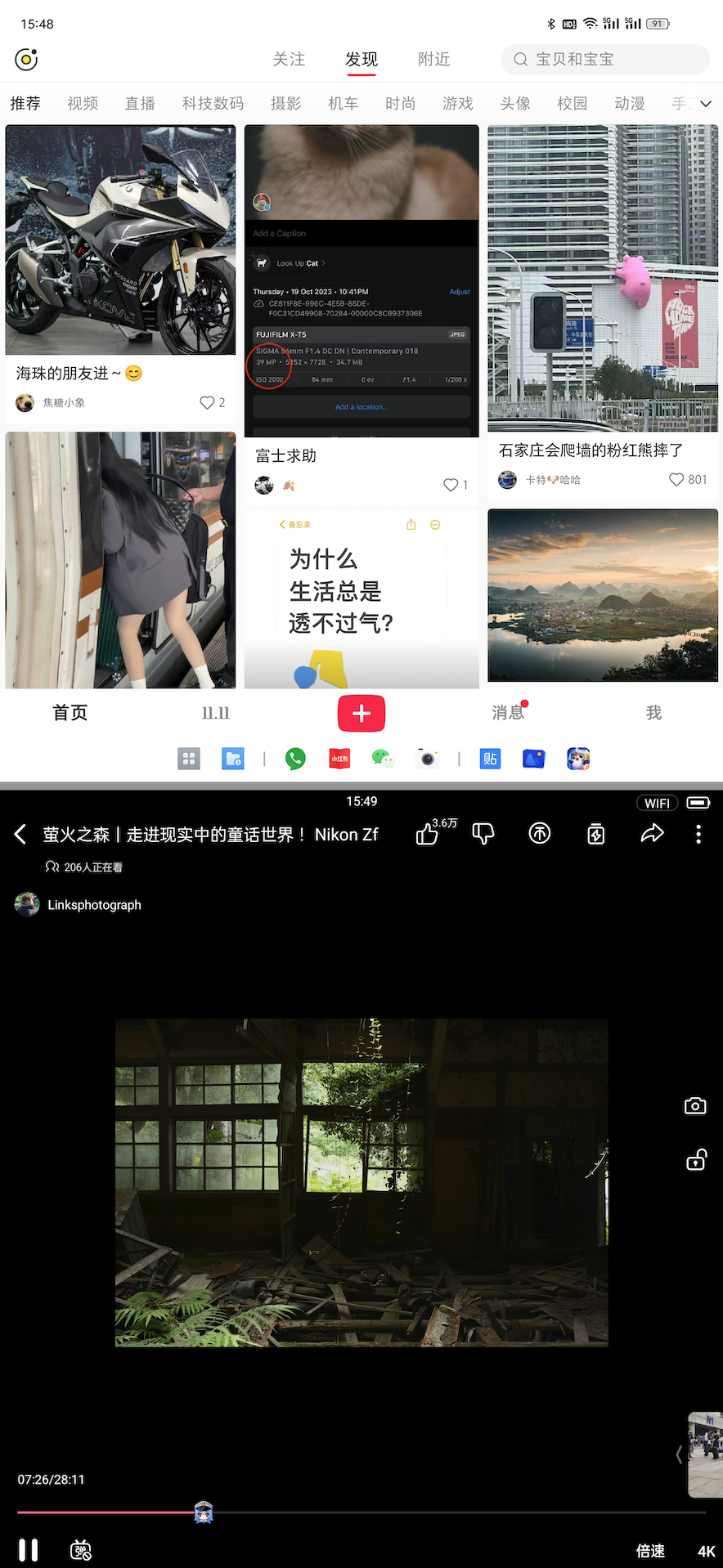Viewport: 723px width, 1568px height.
Task: Pause the video playback
Action: coord(29,1550)
